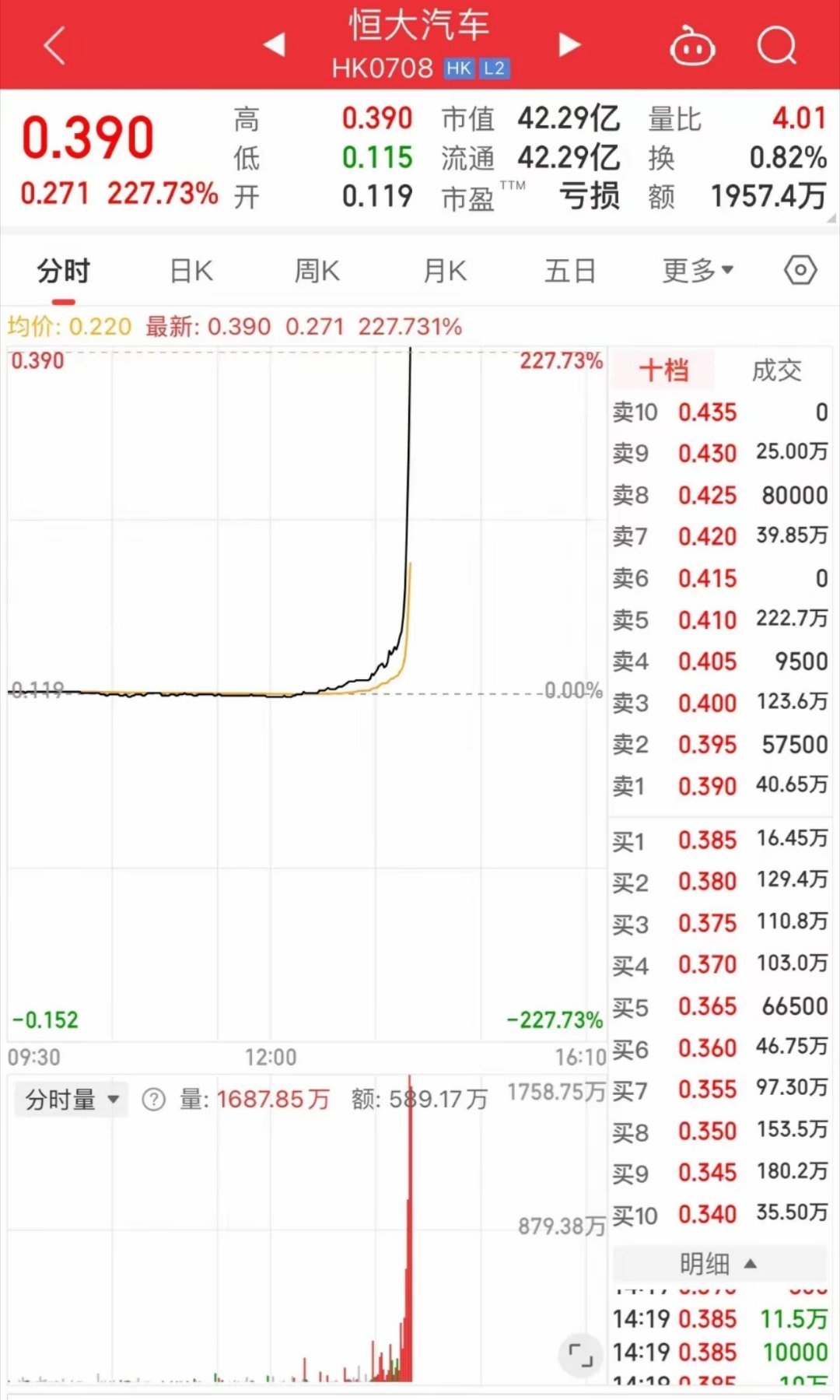This screenshot has width=840, height=1400.
Task: Switch to the 日K chart
Action: tap(191, 272)
